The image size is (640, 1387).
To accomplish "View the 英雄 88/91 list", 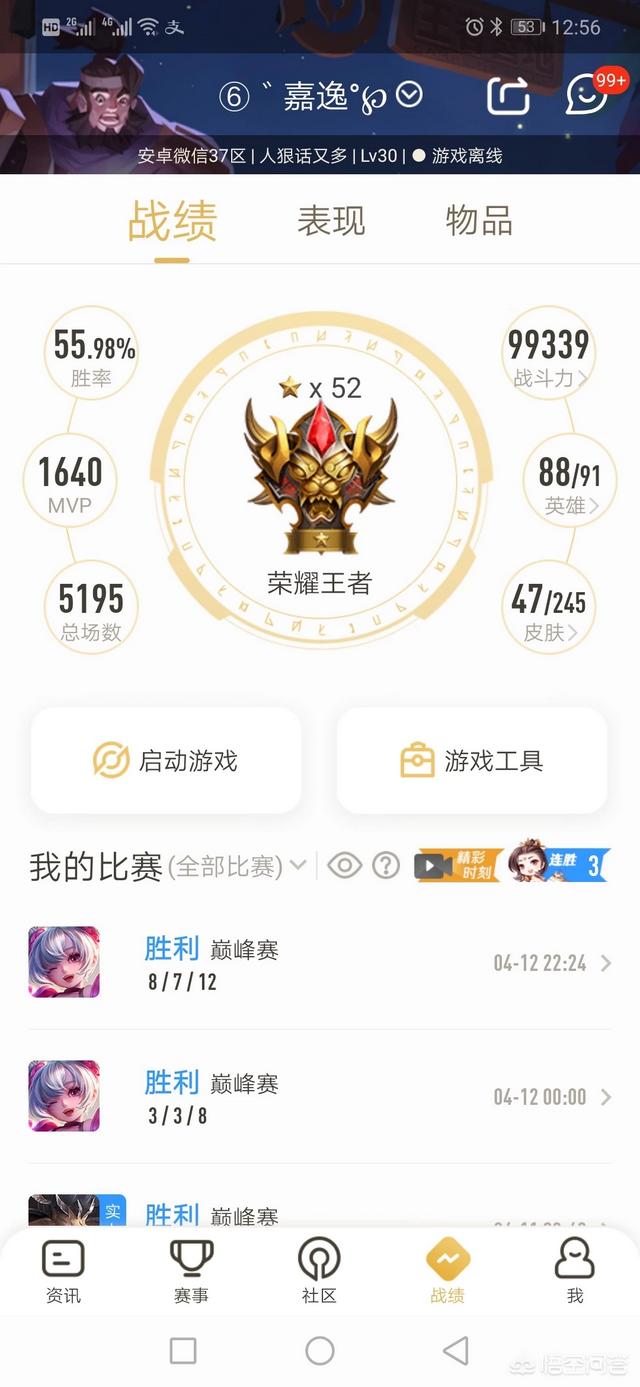I will click(570, 480).
